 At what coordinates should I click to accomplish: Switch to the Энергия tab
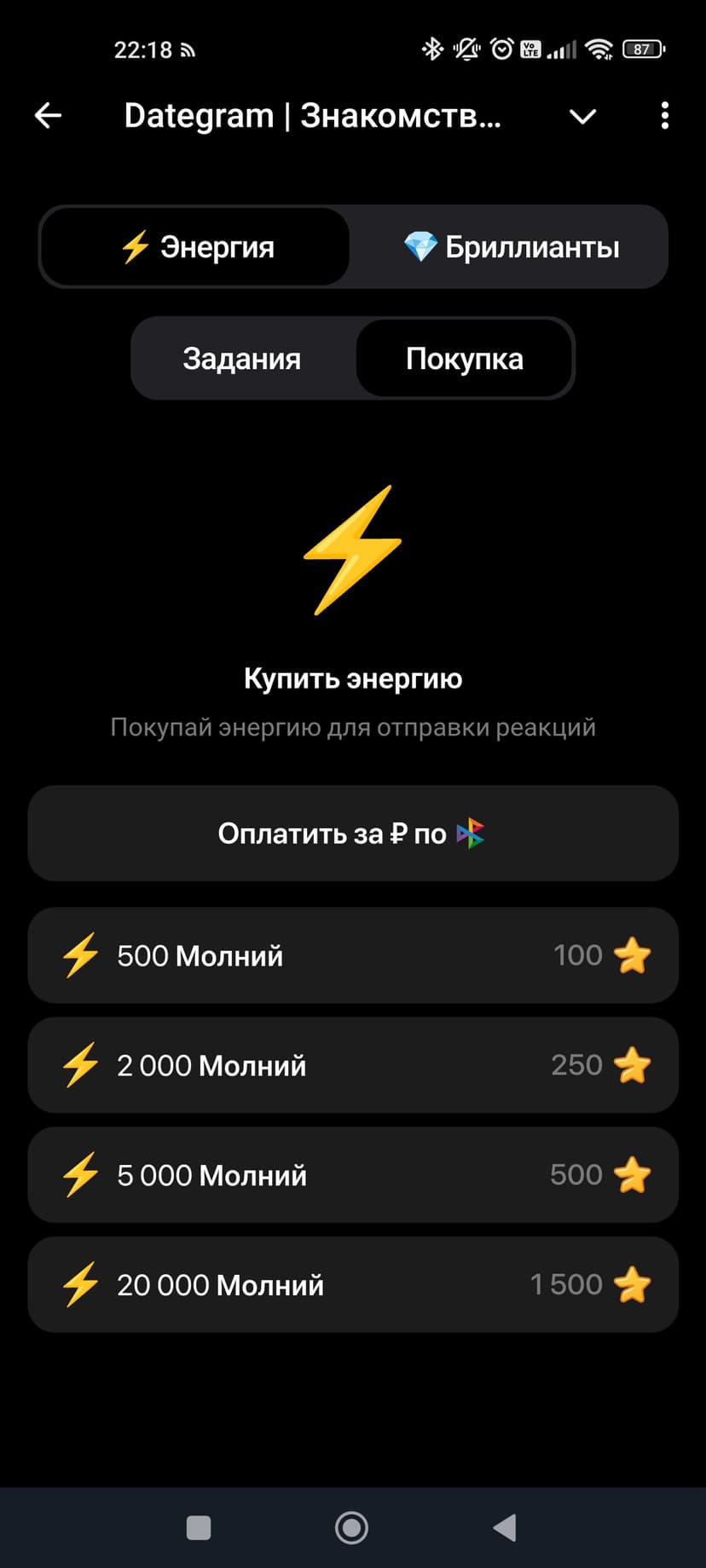pyautogui.click(x=196, y=247)
